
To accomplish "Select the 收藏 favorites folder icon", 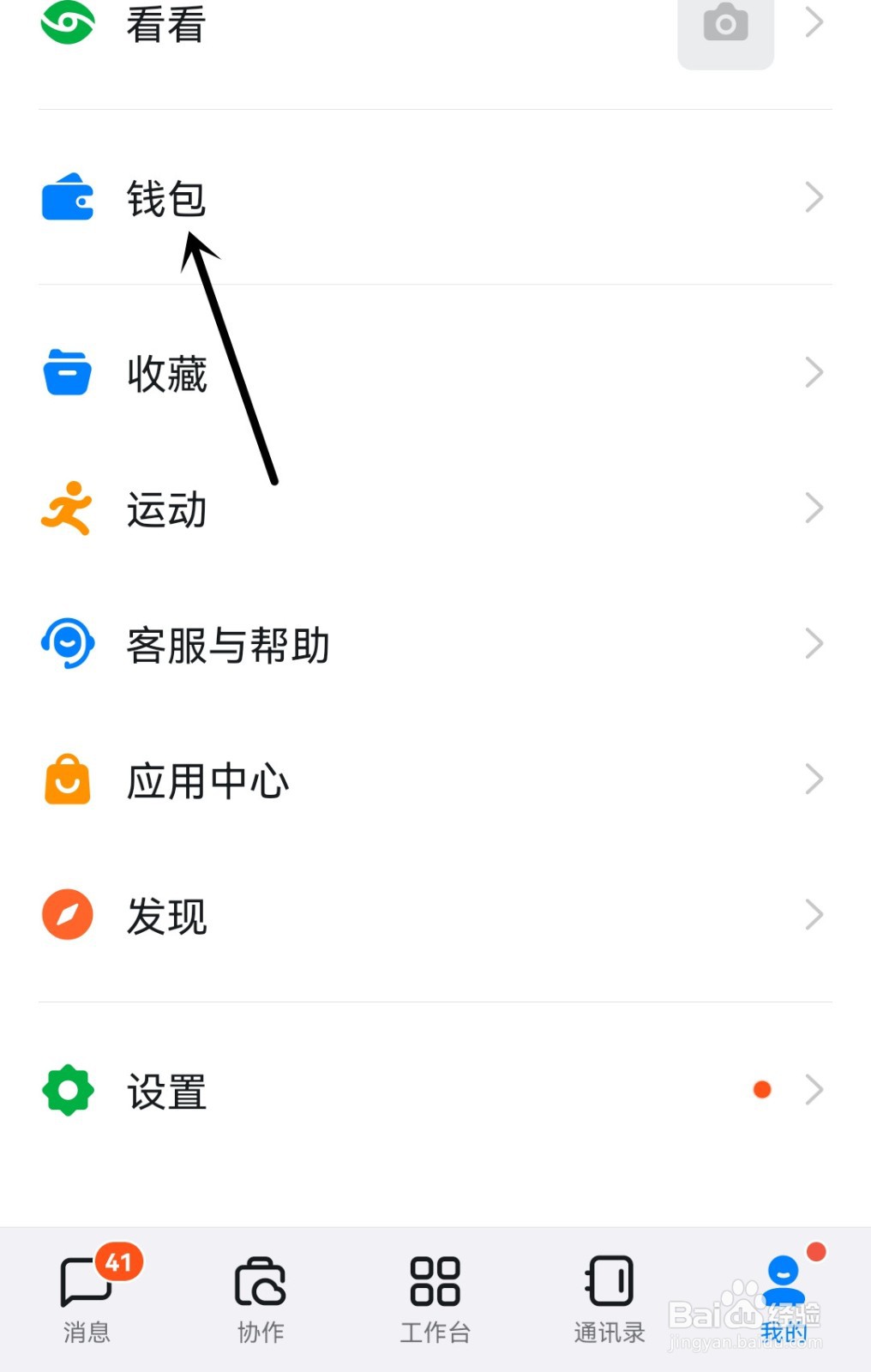I will [x=67, y=372].
